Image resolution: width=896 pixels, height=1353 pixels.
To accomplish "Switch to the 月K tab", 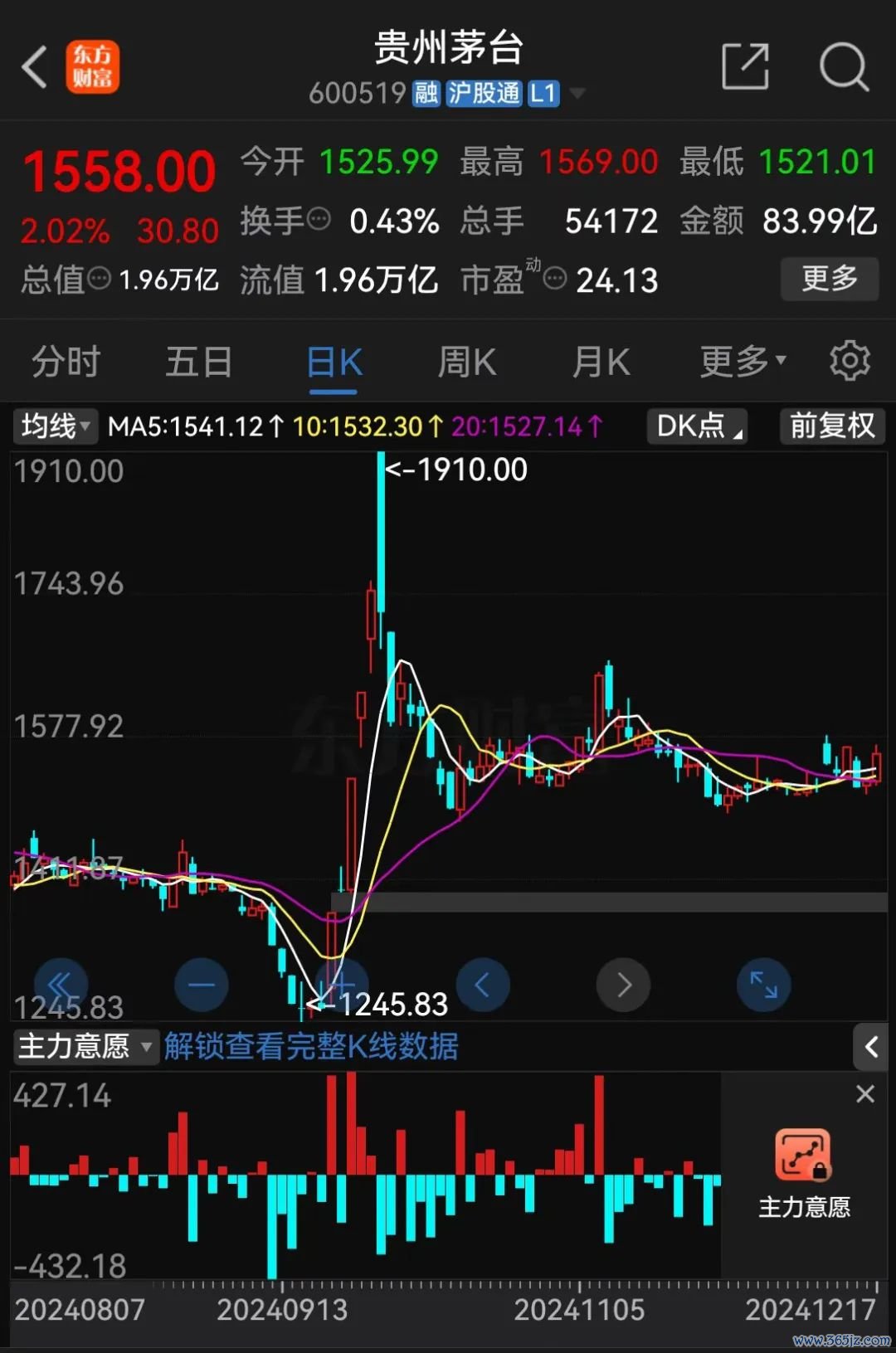I will (601, 363).
